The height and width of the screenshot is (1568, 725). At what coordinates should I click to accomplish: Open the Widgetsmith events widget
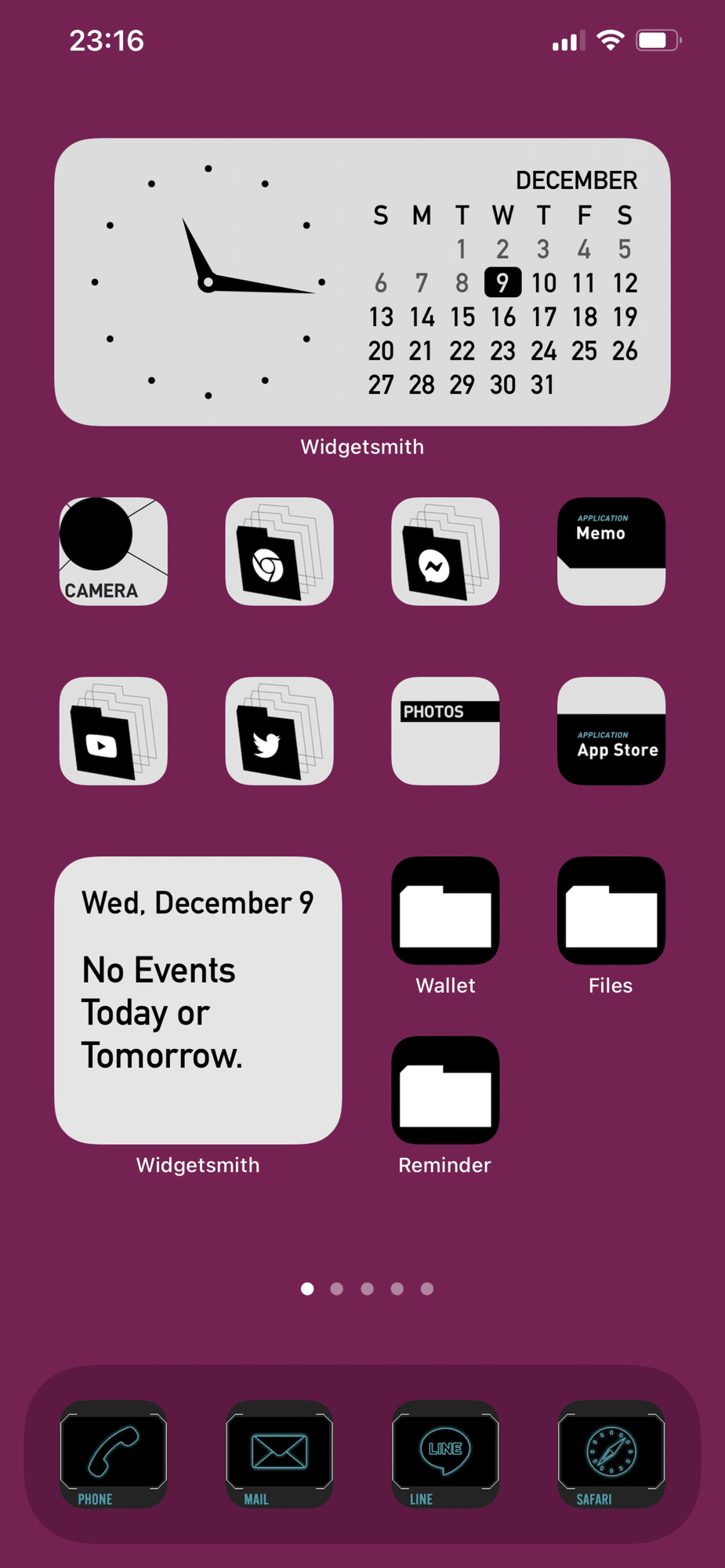coord(198,1000)
